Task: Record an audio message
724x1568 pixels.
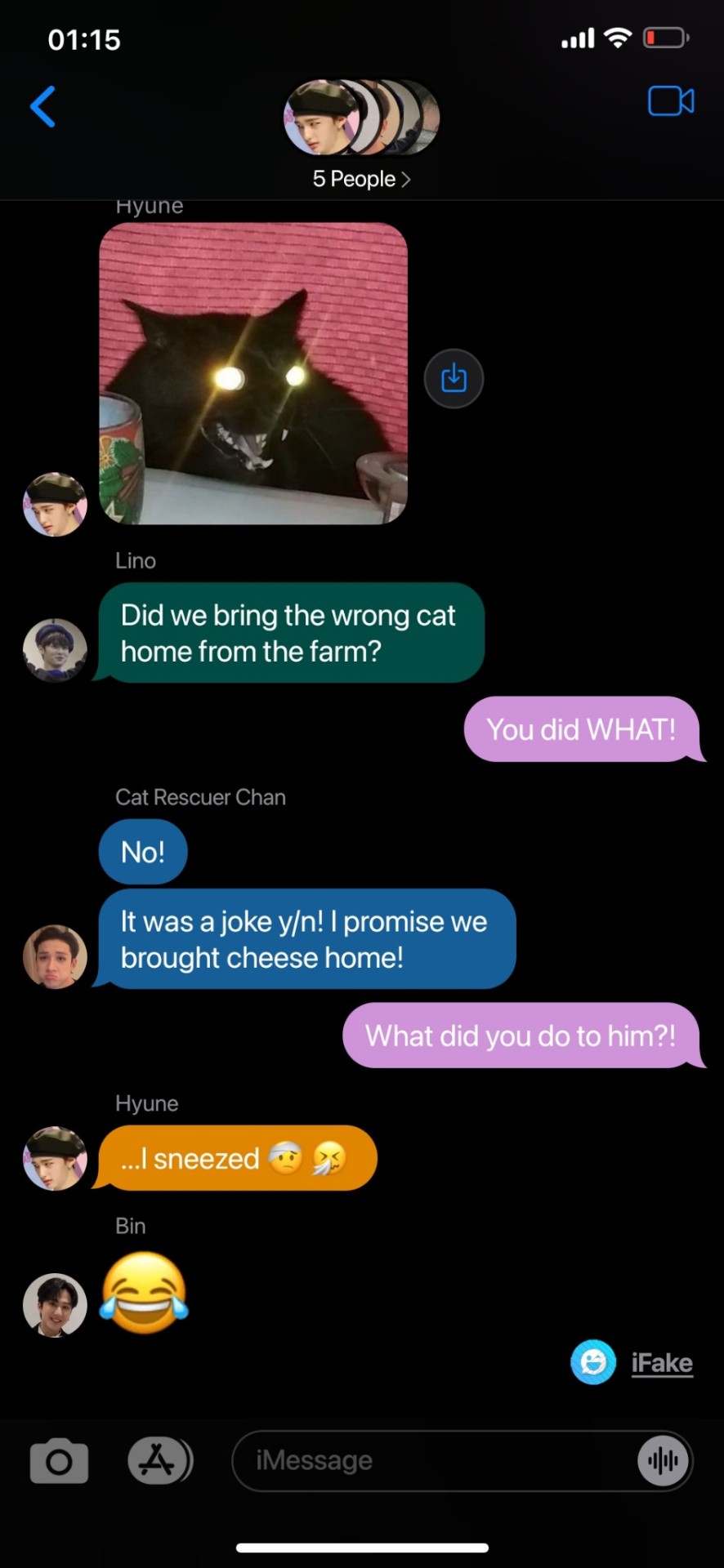Action: coord(663,1461)
